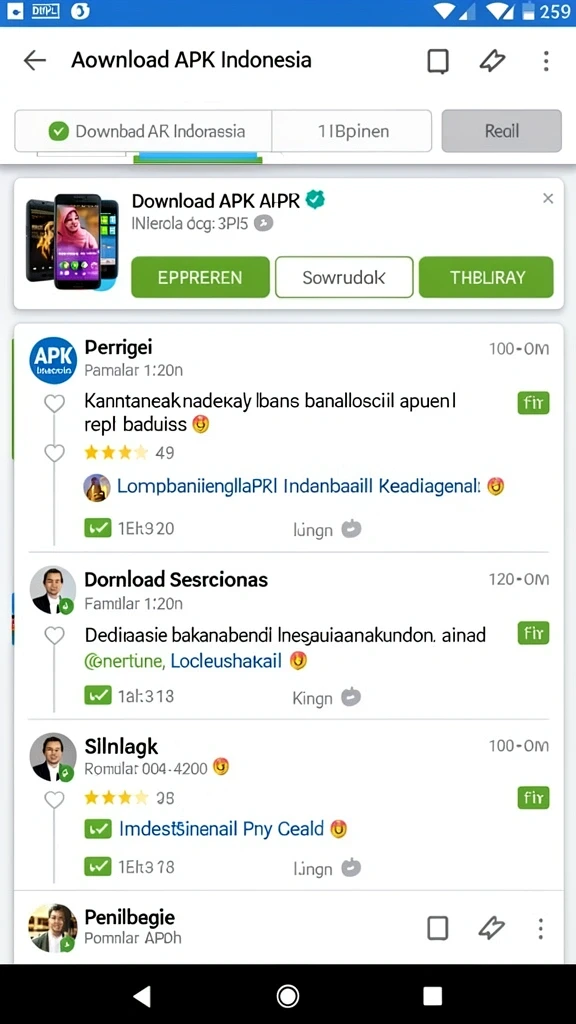This screenshot has height=1024, width=576.
Task: Tap the EPPREREN button
Action: pyautogui.click(x=200, y=277)
